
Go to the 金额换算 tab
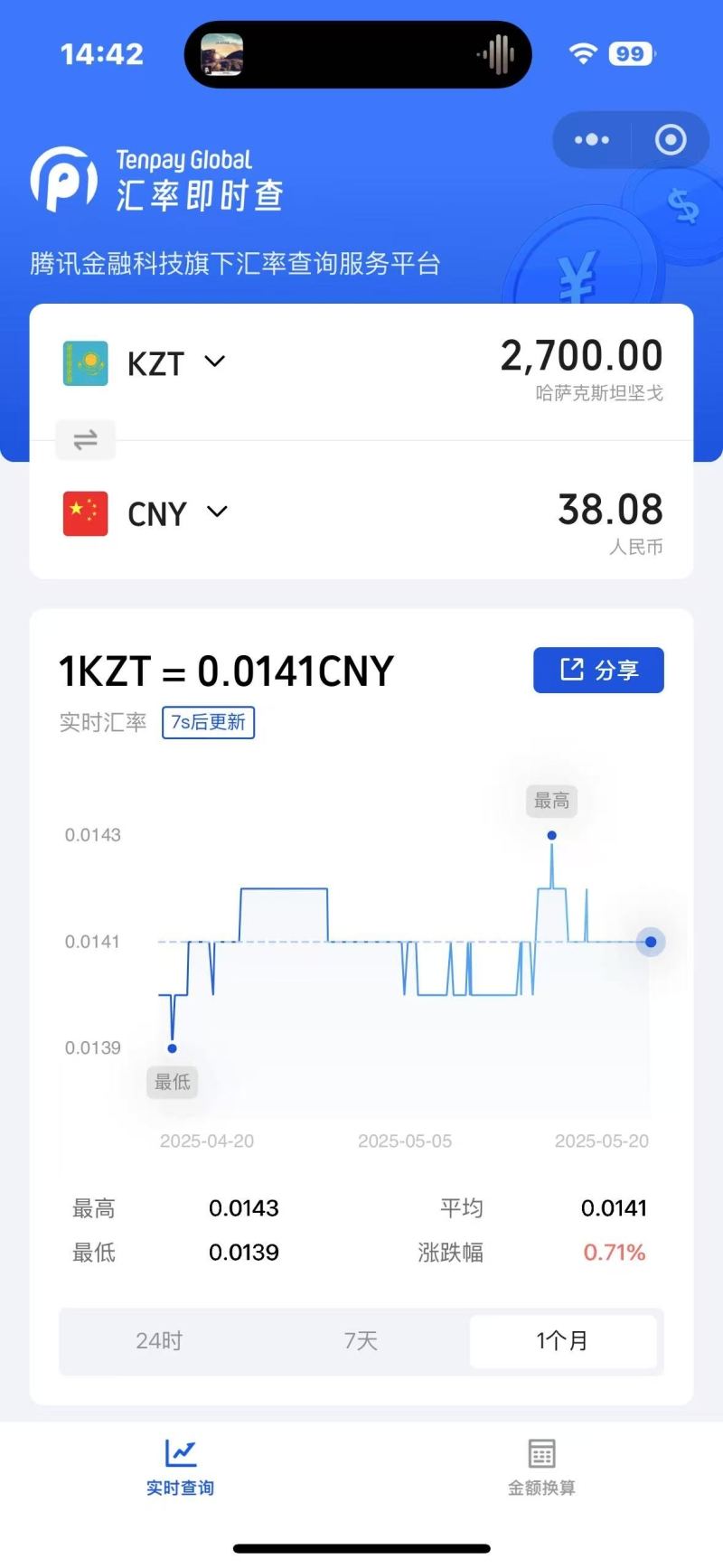tap(541, 1466)
